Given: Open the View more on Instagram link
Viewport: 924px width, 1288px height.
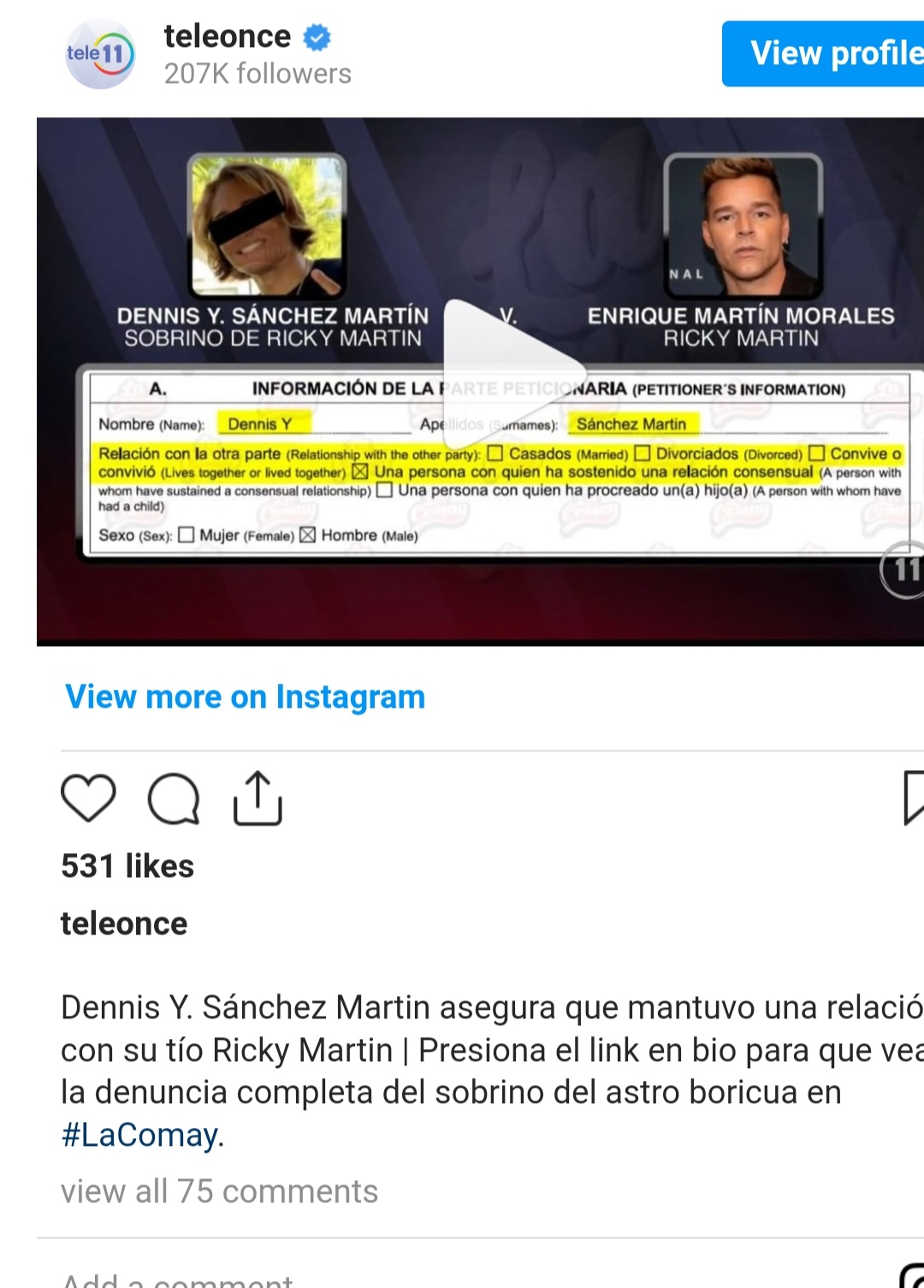Looking at the screenshot, I should (245, 697).
